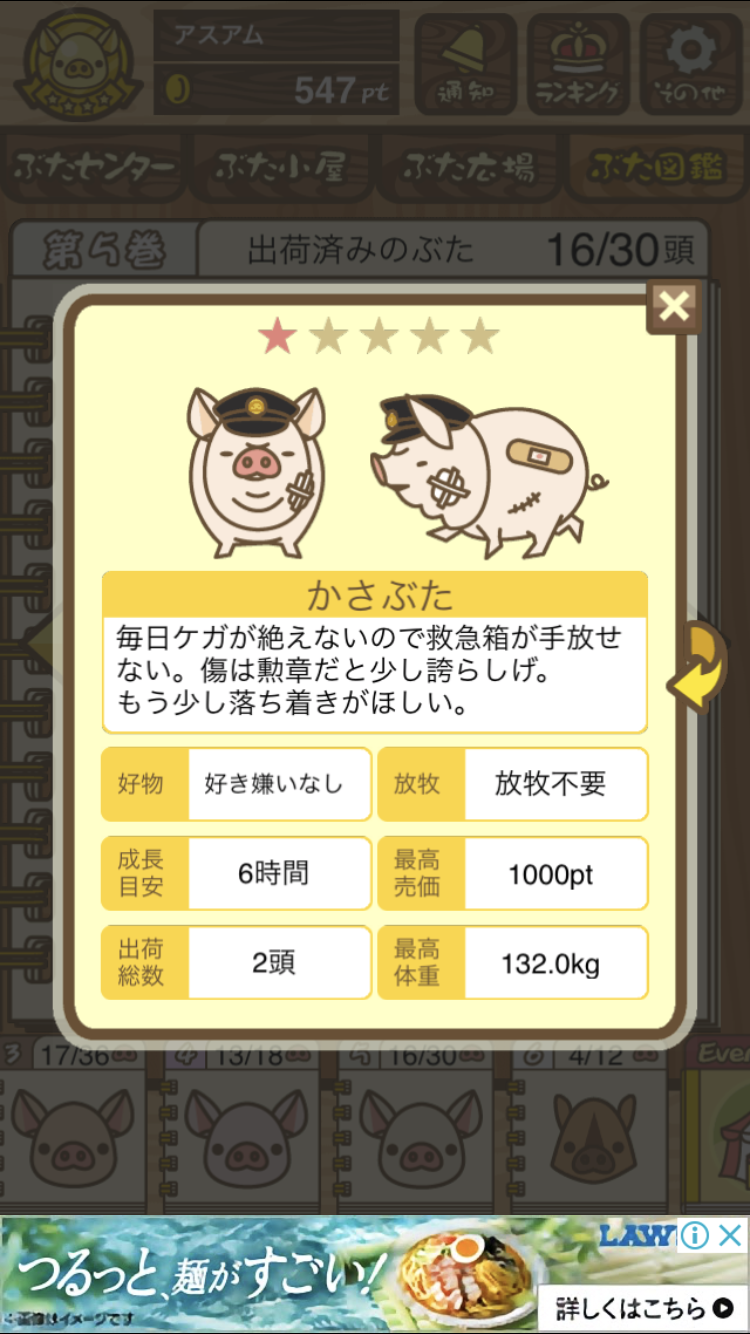This screenshot has height=1334, width=750.
Task: Open the その他 settings gear
Action: (692, 62)
